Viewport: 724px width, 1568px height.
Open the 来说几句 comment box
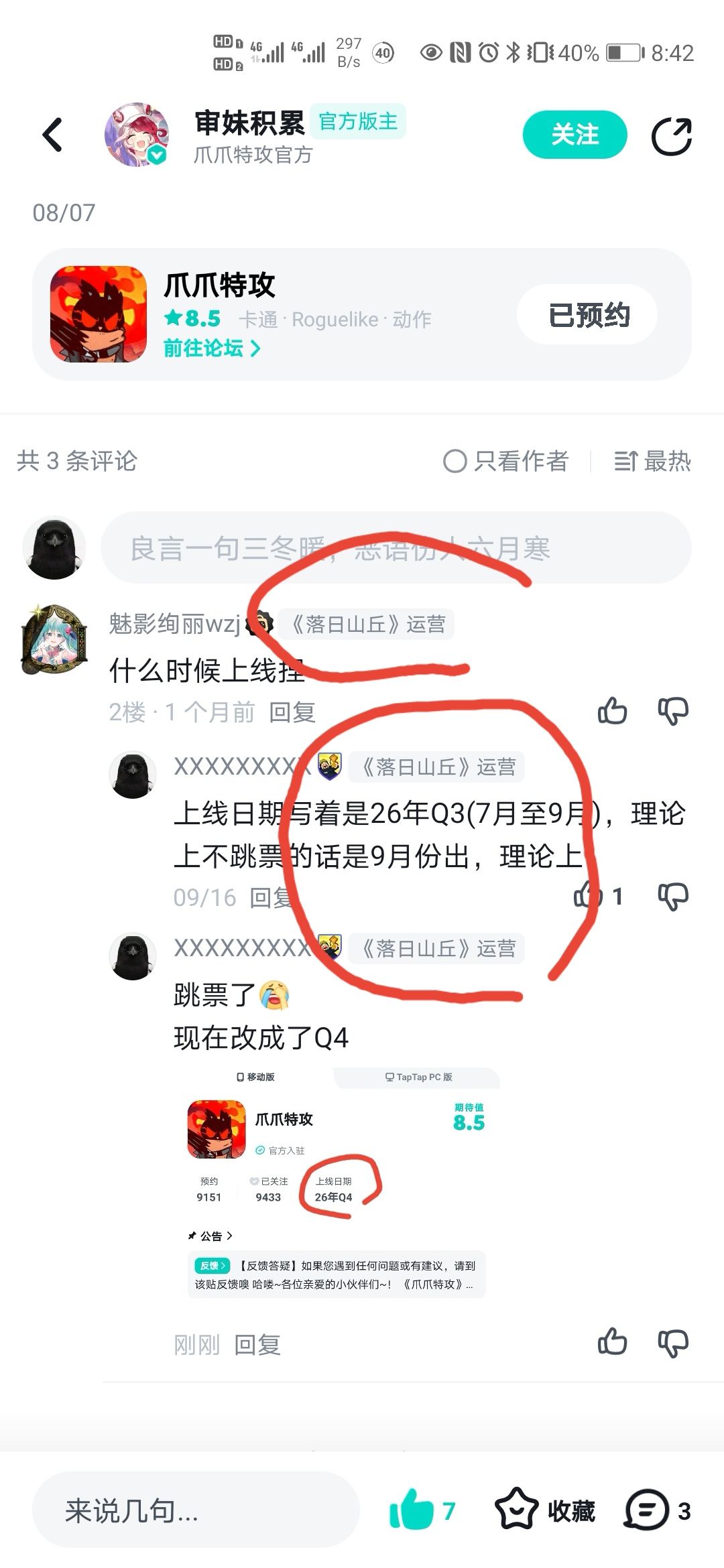196,1510
